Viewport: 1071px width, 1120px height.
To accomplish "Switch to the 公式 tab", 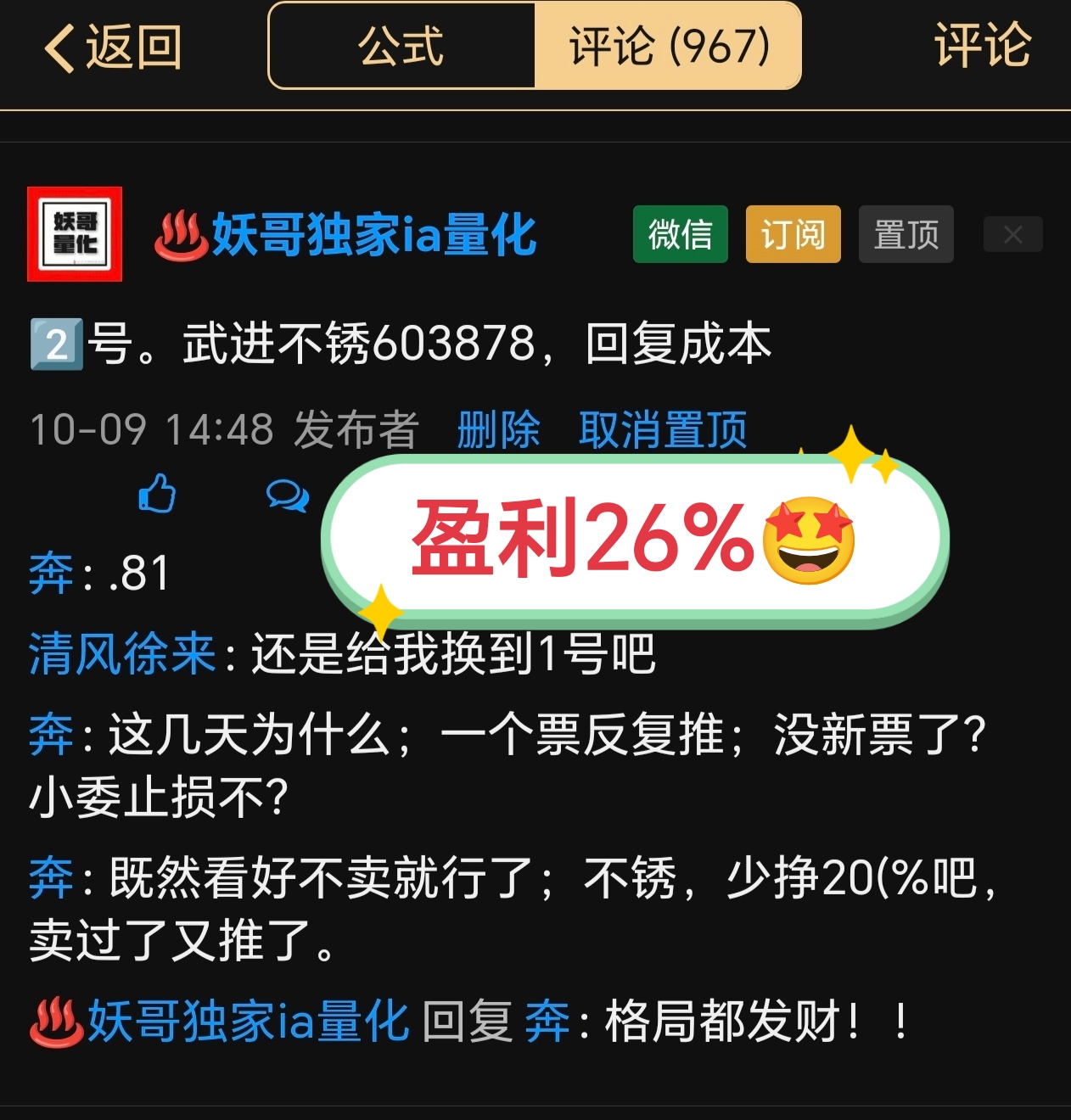I will 401,47.
